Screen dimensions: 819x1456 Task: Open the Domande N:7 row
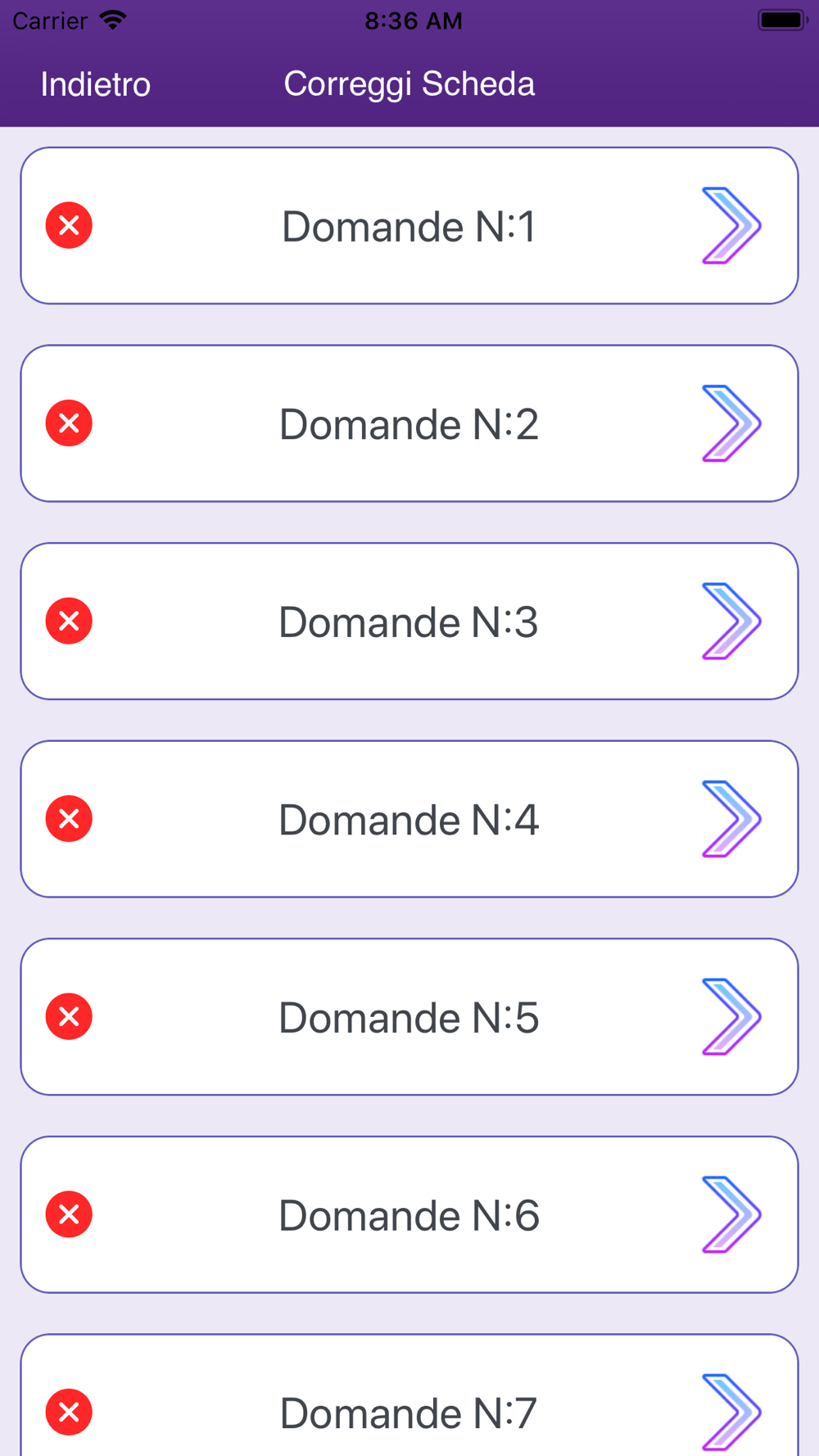click(409, 1395)
